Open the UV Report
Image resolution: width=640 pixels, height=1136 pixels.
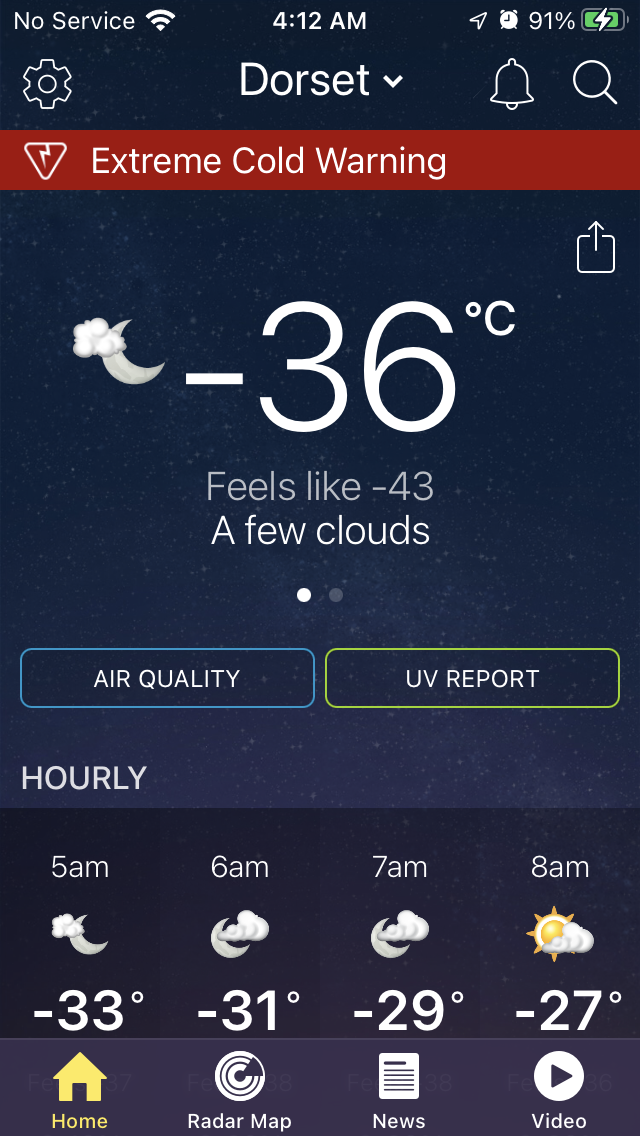(472, 678)
